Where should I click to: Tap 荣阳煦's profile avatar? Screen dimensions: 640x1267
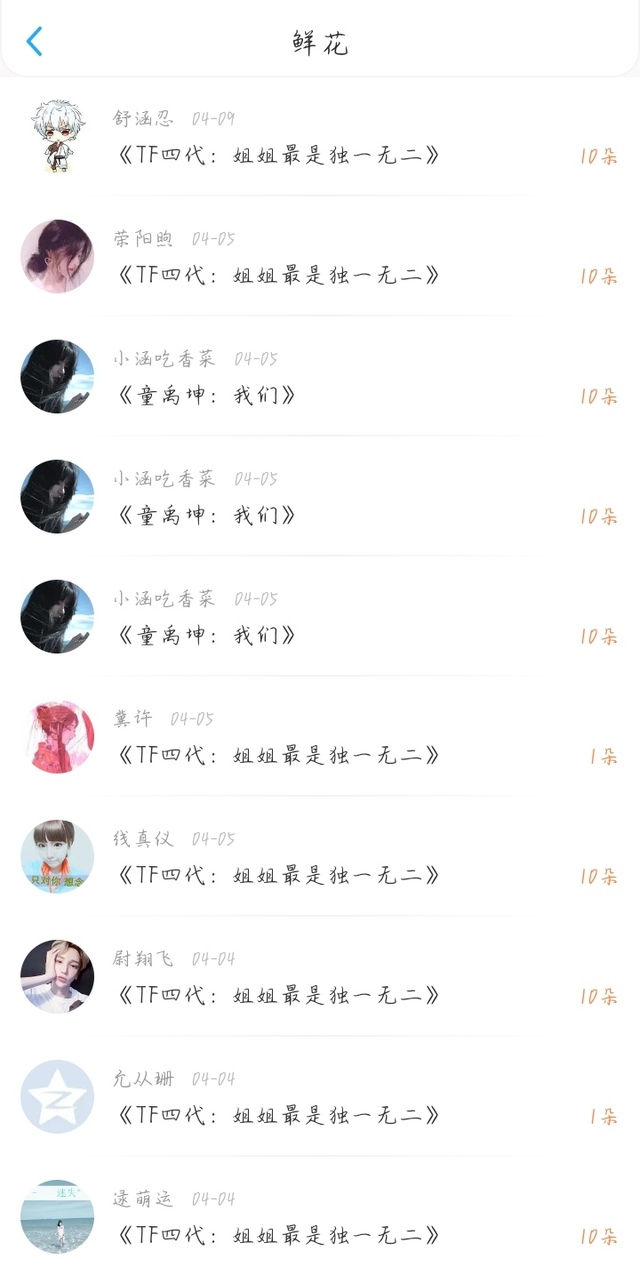point(57,257)
